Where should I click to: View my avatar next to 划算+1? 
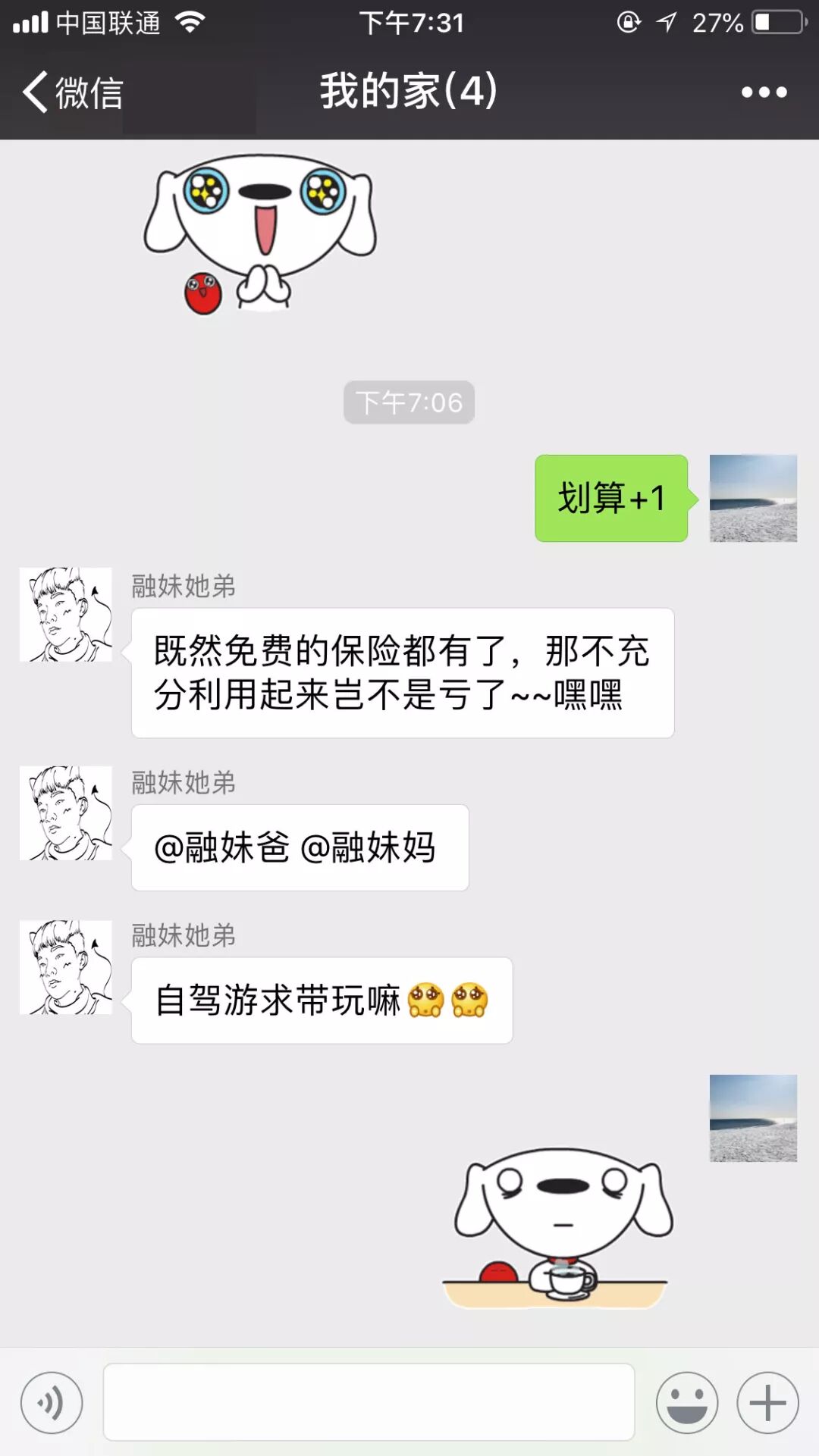[753, 498]
